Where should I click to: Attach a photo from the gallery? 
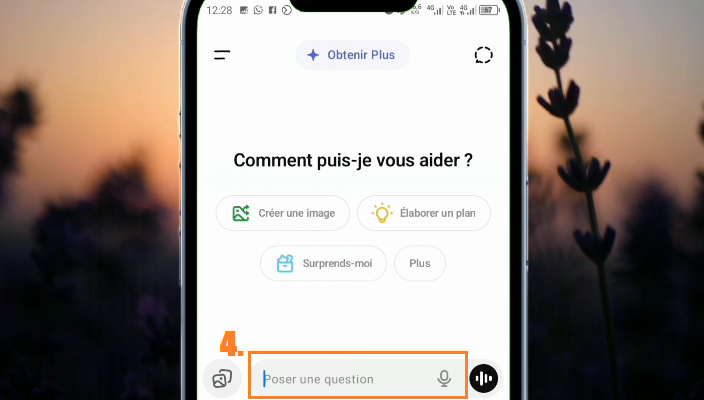[222, 379]
